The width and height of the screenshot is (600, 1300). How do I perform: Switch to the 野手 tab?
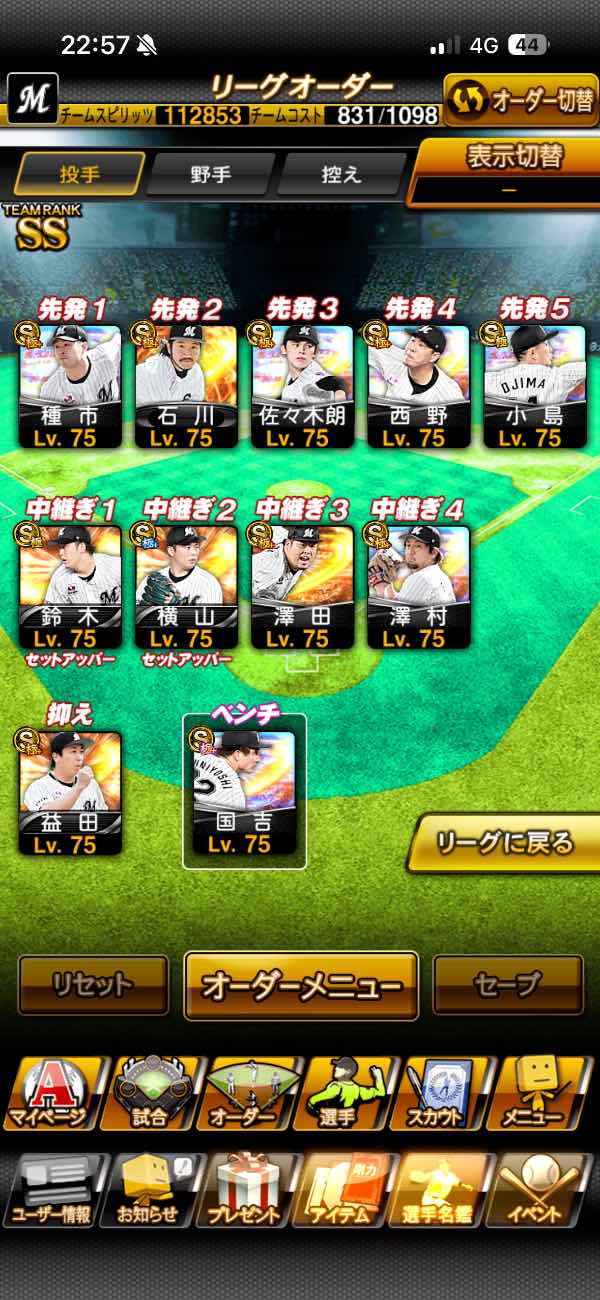(x=210, y=174)
